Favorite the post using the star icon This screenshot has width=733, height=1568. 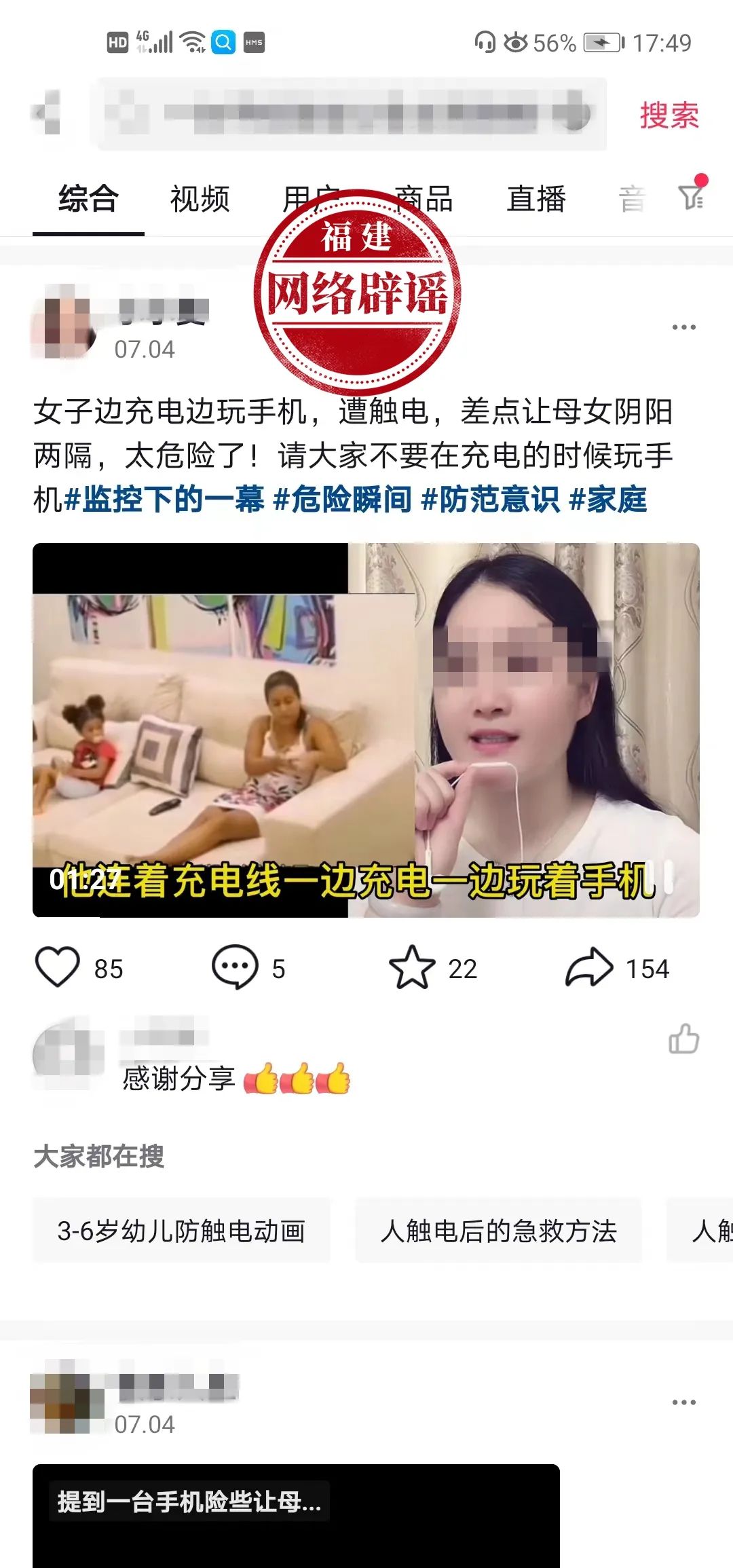[x=412, y=967]
